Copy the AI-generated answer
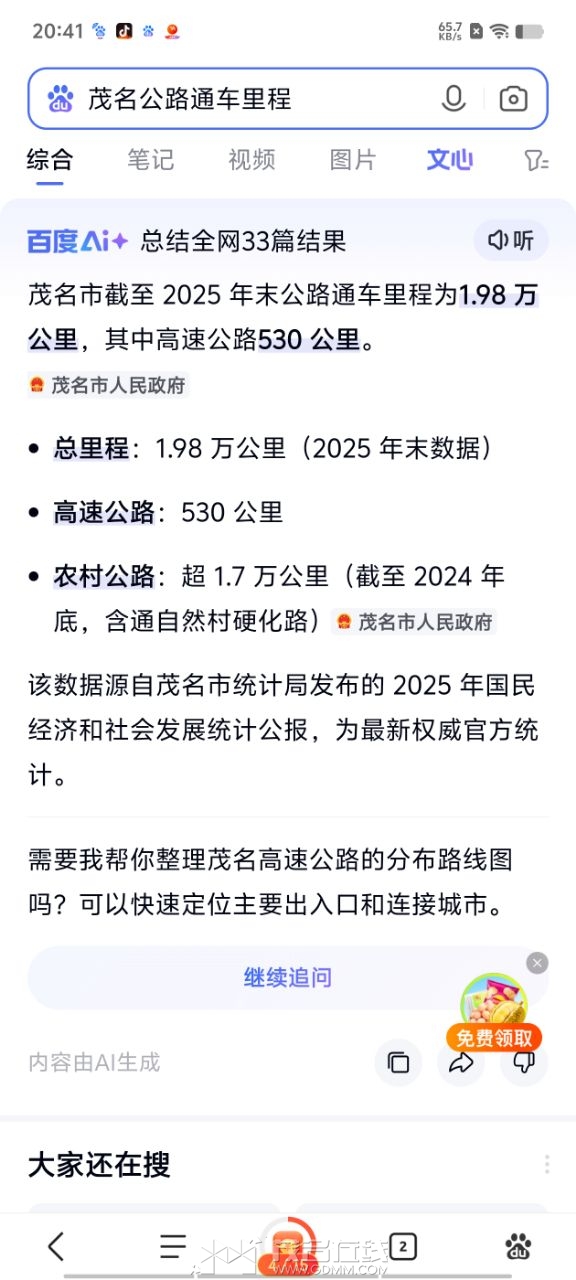576x1280 pixels. tap(398, 1062)
